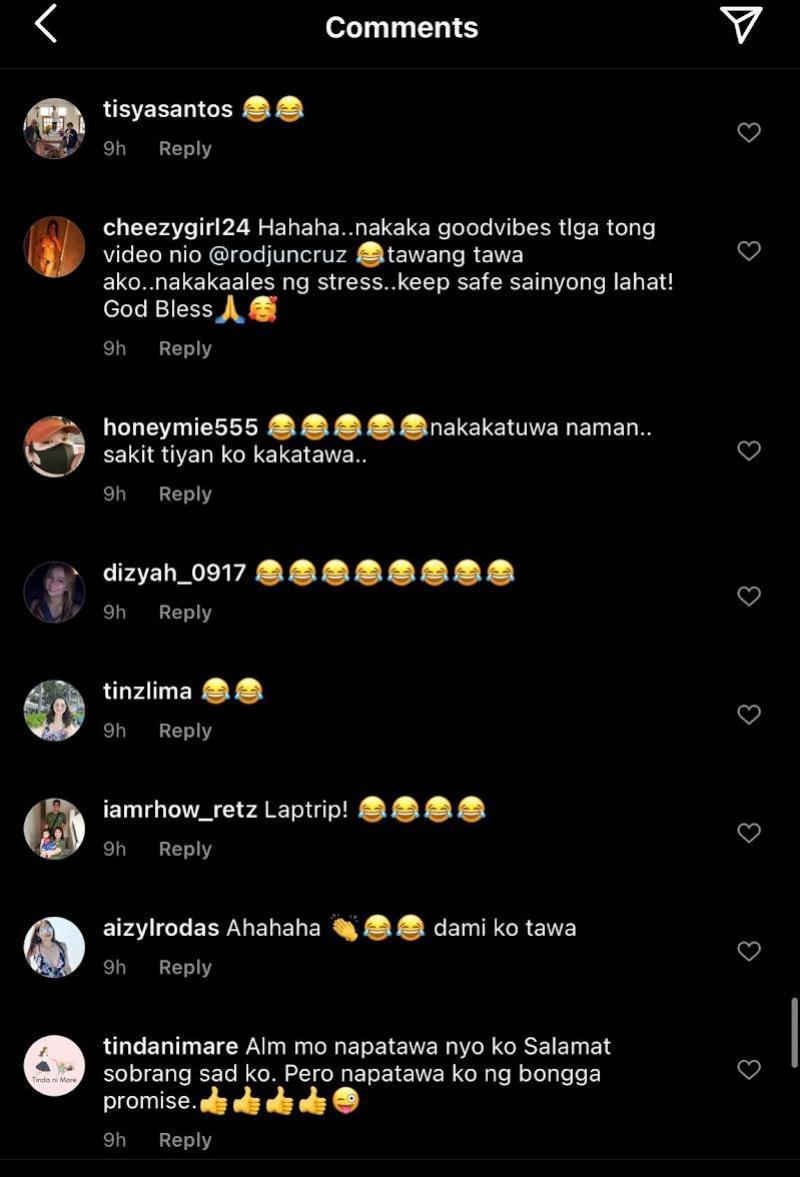Like tisyasantos's comment
This screenshot has width=800, height=1177.
[x=749, y=132]
